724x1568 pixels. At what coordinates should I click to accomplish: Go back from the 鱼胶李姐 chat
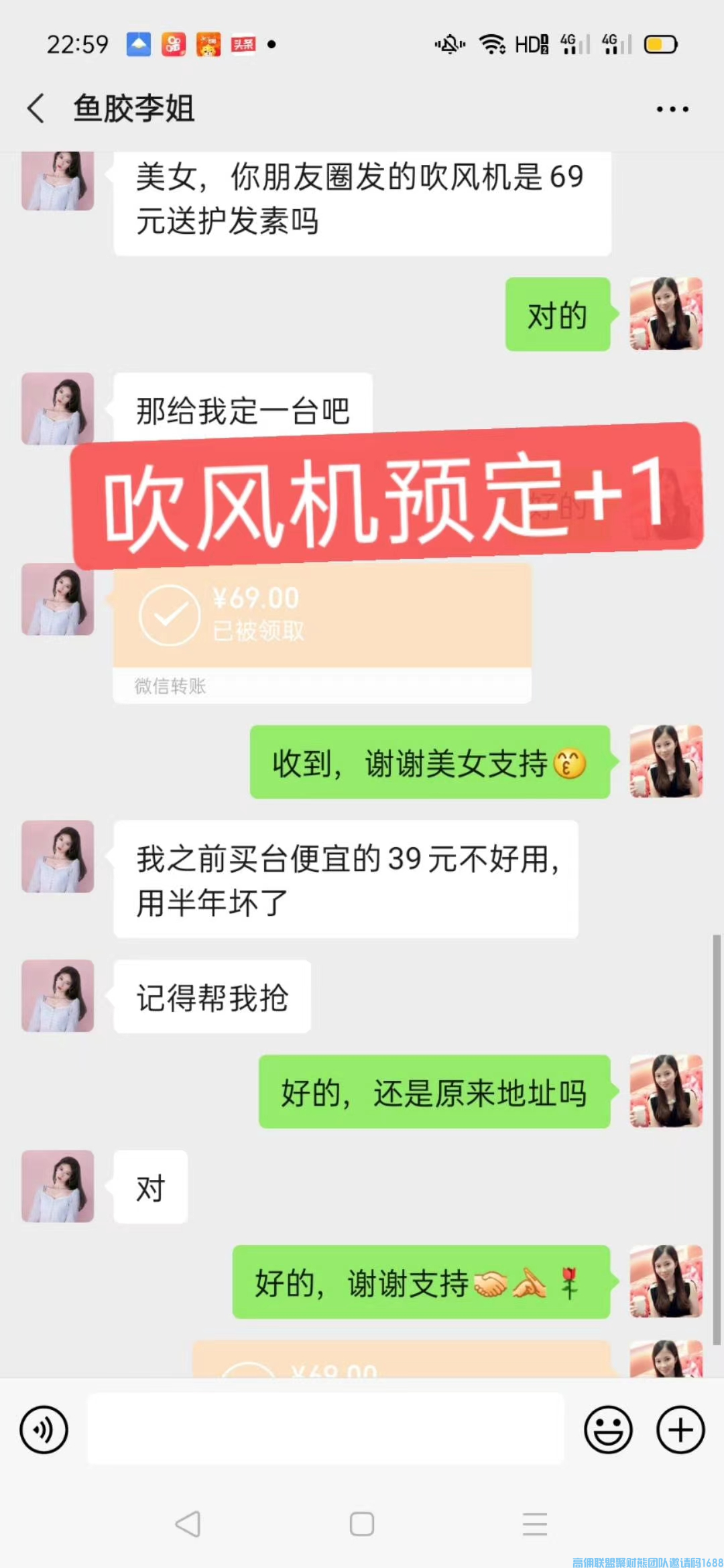(36, 109)
